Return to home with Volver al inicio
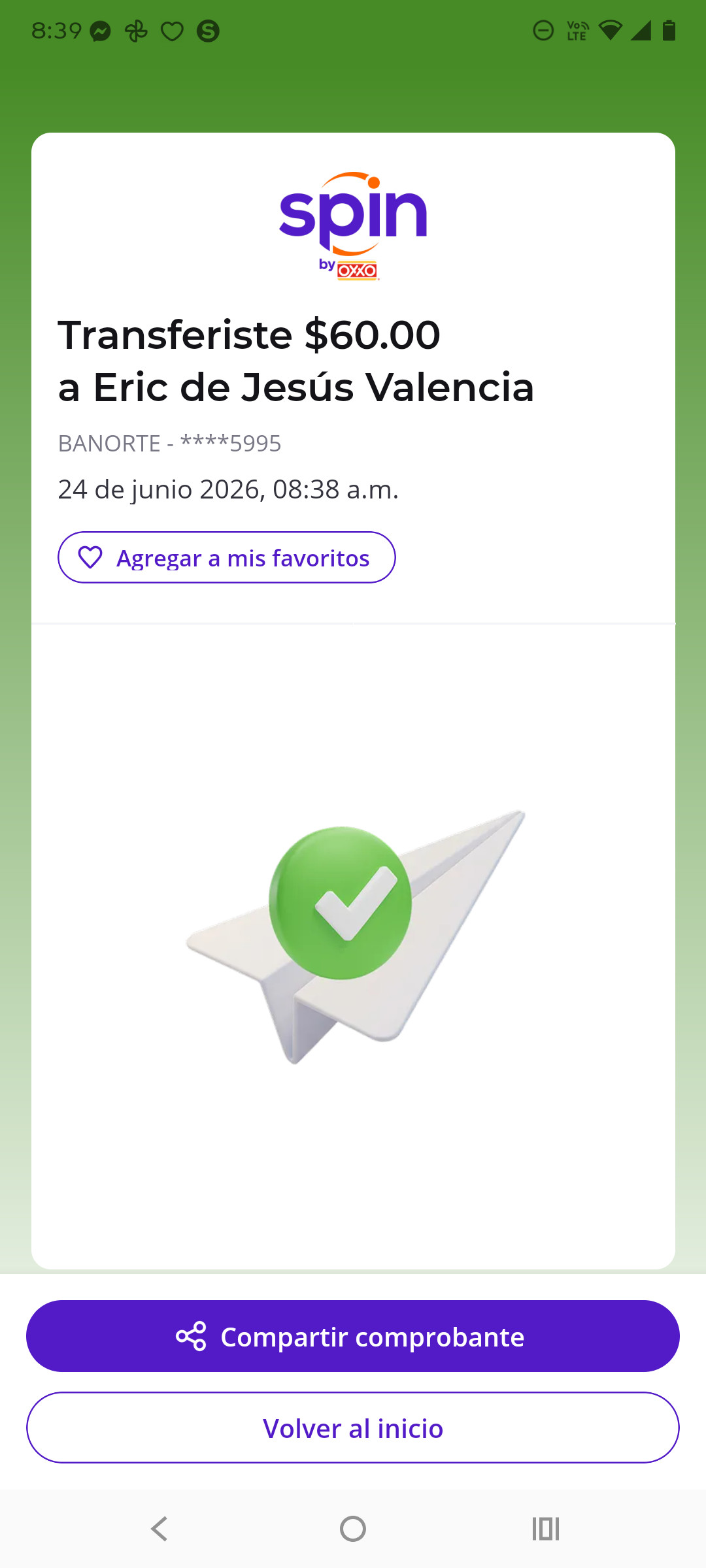Image resolution: width=706 pixels, height=1568 pixels. point(353,1428)
